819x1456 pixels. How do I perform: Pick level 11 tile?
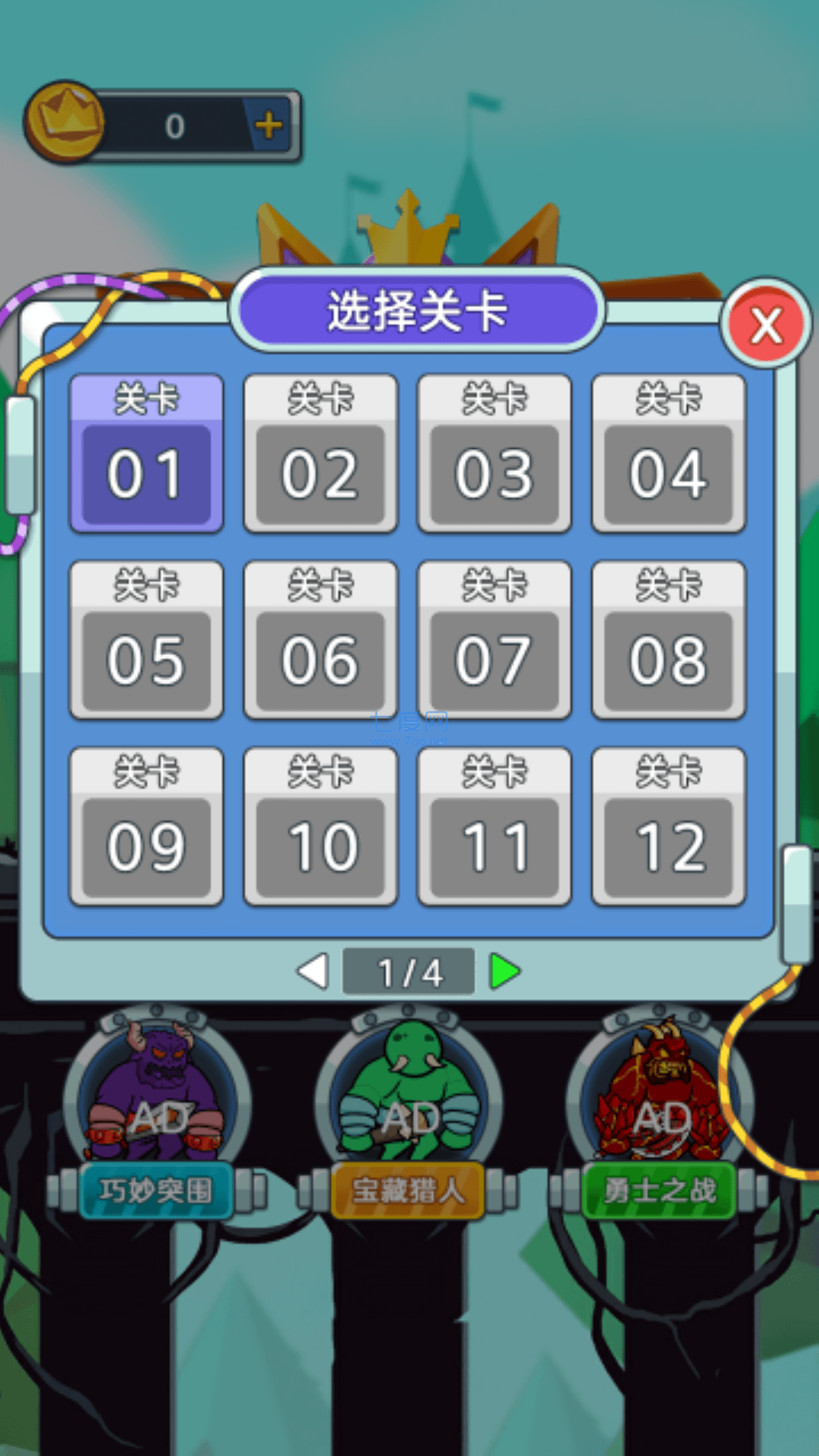[494, 828]
